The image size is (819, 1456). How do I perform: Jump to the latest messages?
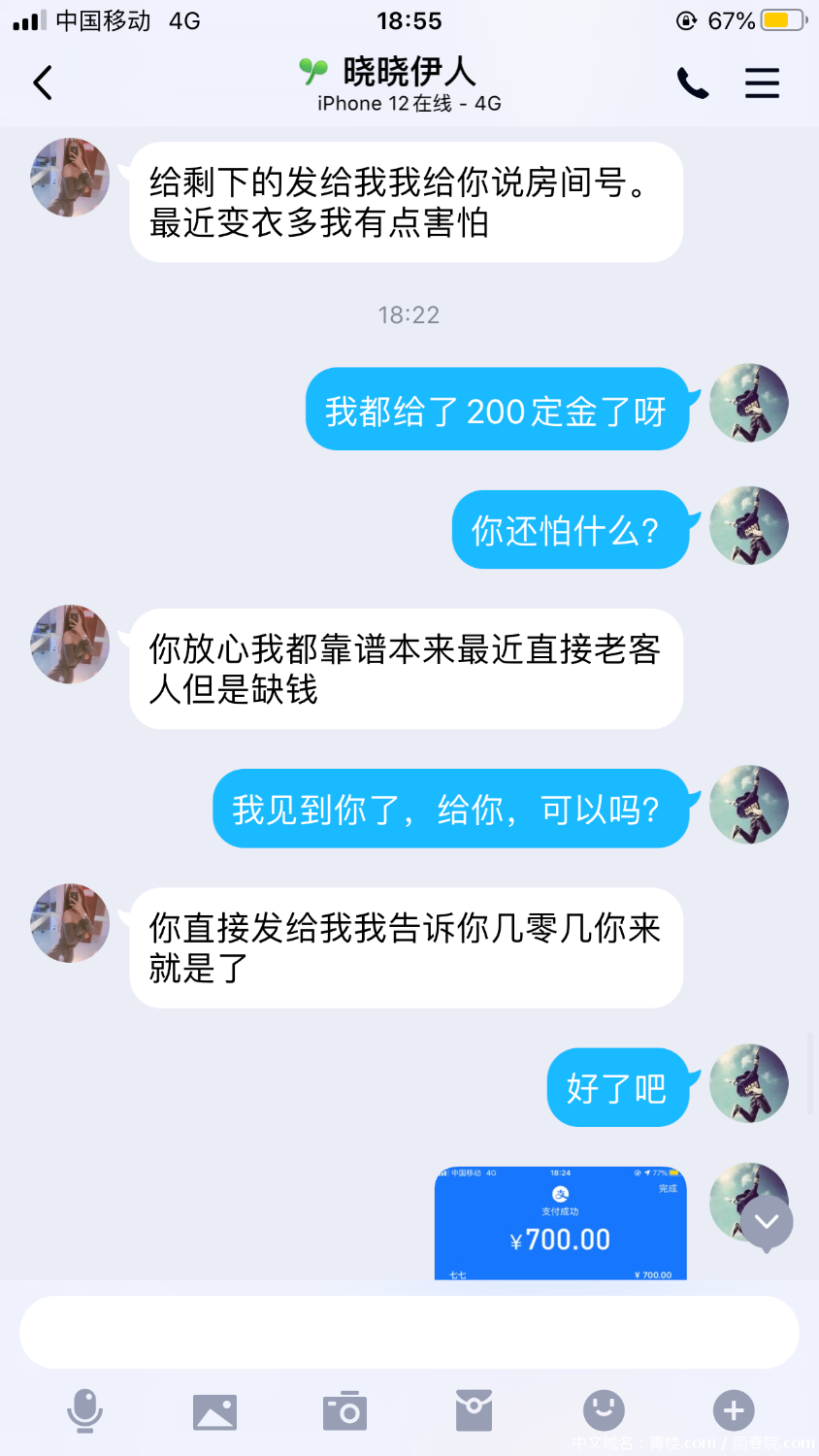(767, 1222)
